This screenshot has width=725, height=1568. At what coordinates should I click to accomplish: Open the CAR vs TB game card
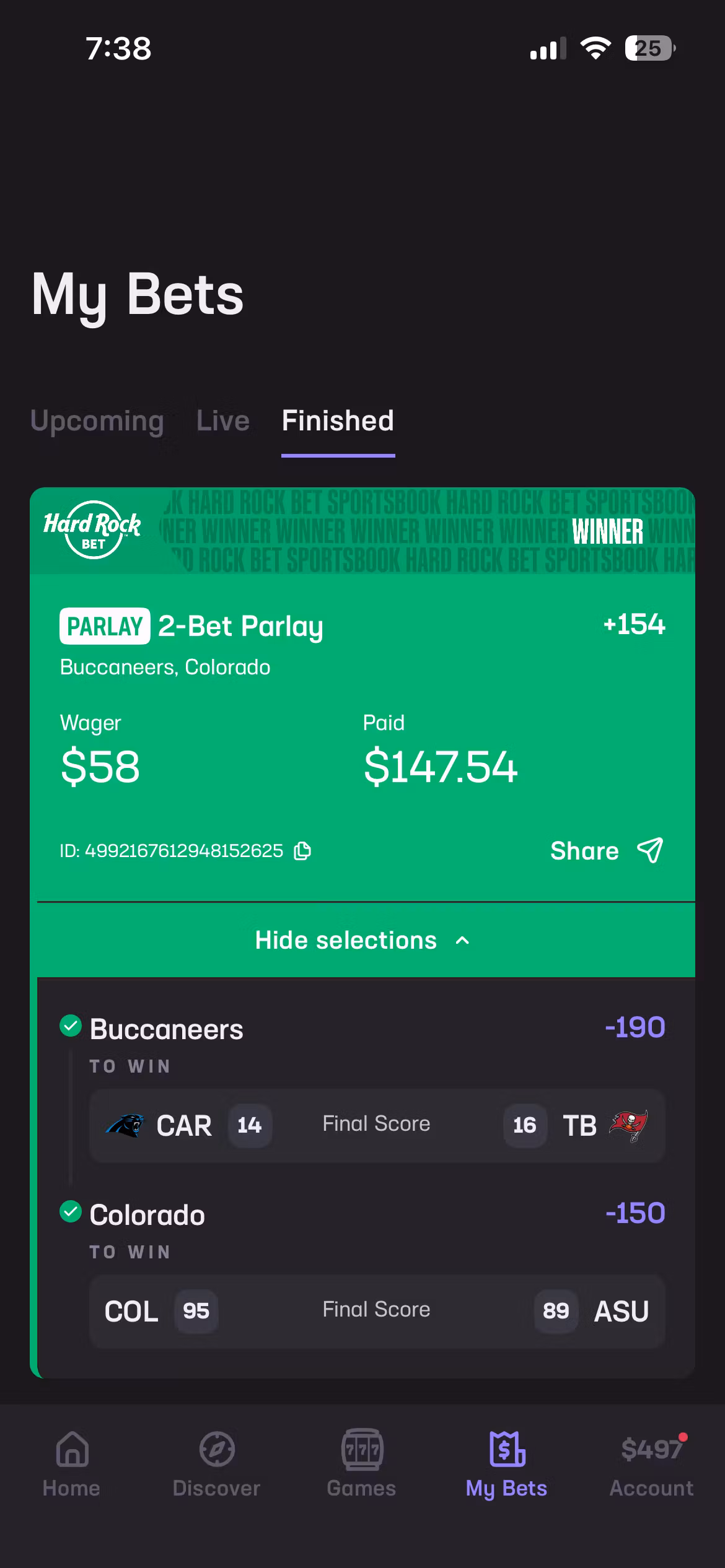(x=377, y=1125)
